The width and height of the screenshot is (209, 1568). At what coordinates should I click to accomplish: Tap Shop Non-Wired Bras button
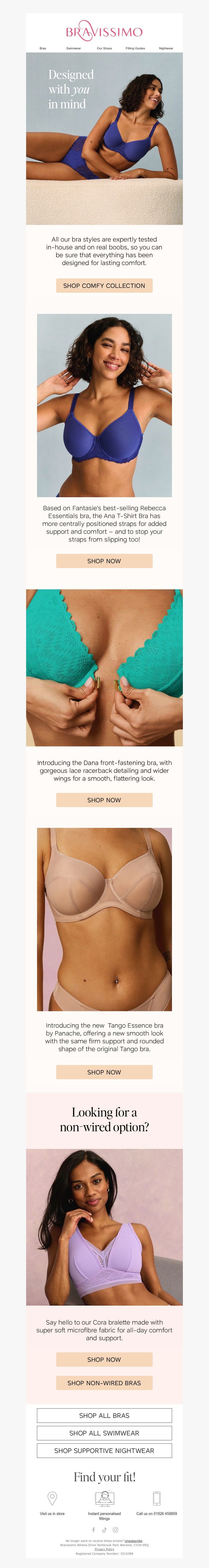point(104,1383)
